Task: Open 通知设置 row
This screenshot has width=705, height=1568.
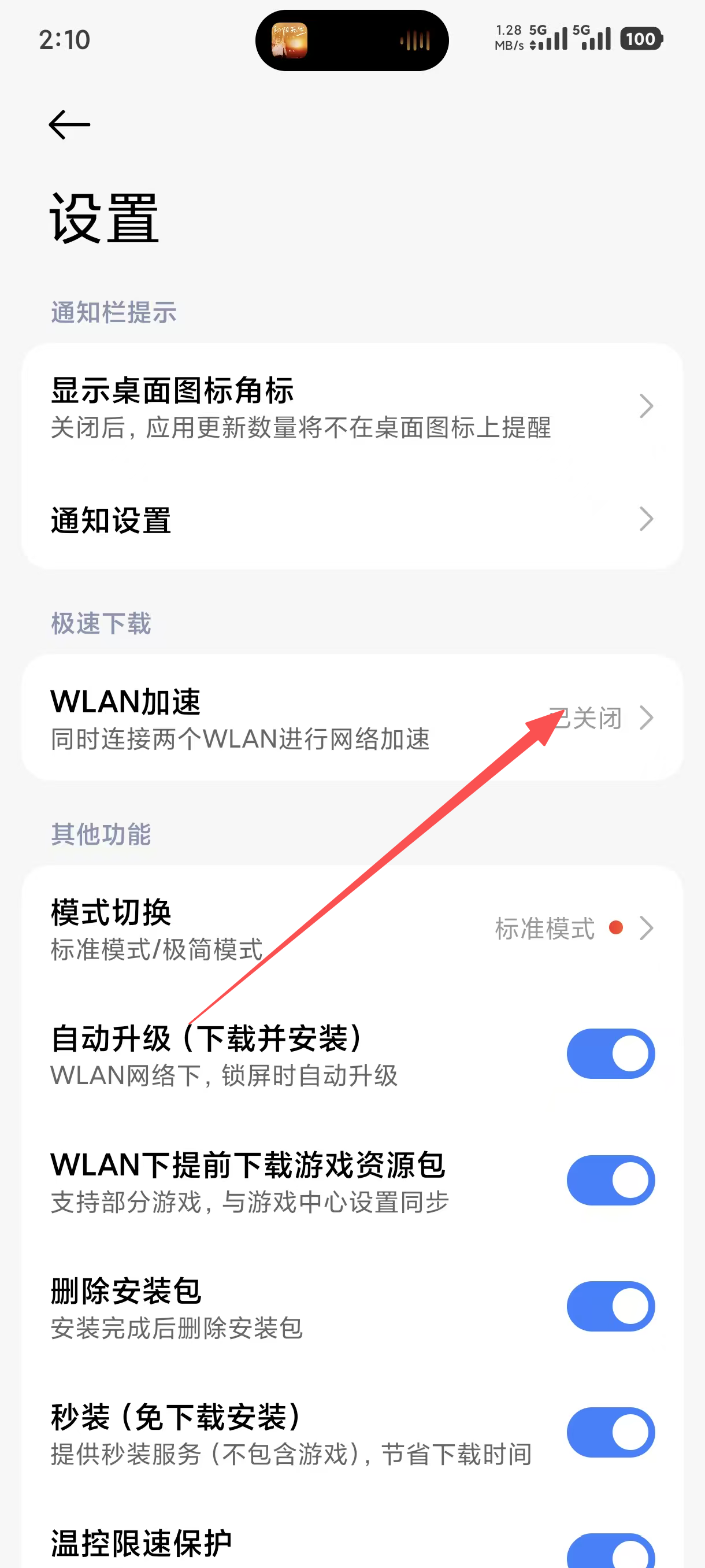Action: point(351,520)
